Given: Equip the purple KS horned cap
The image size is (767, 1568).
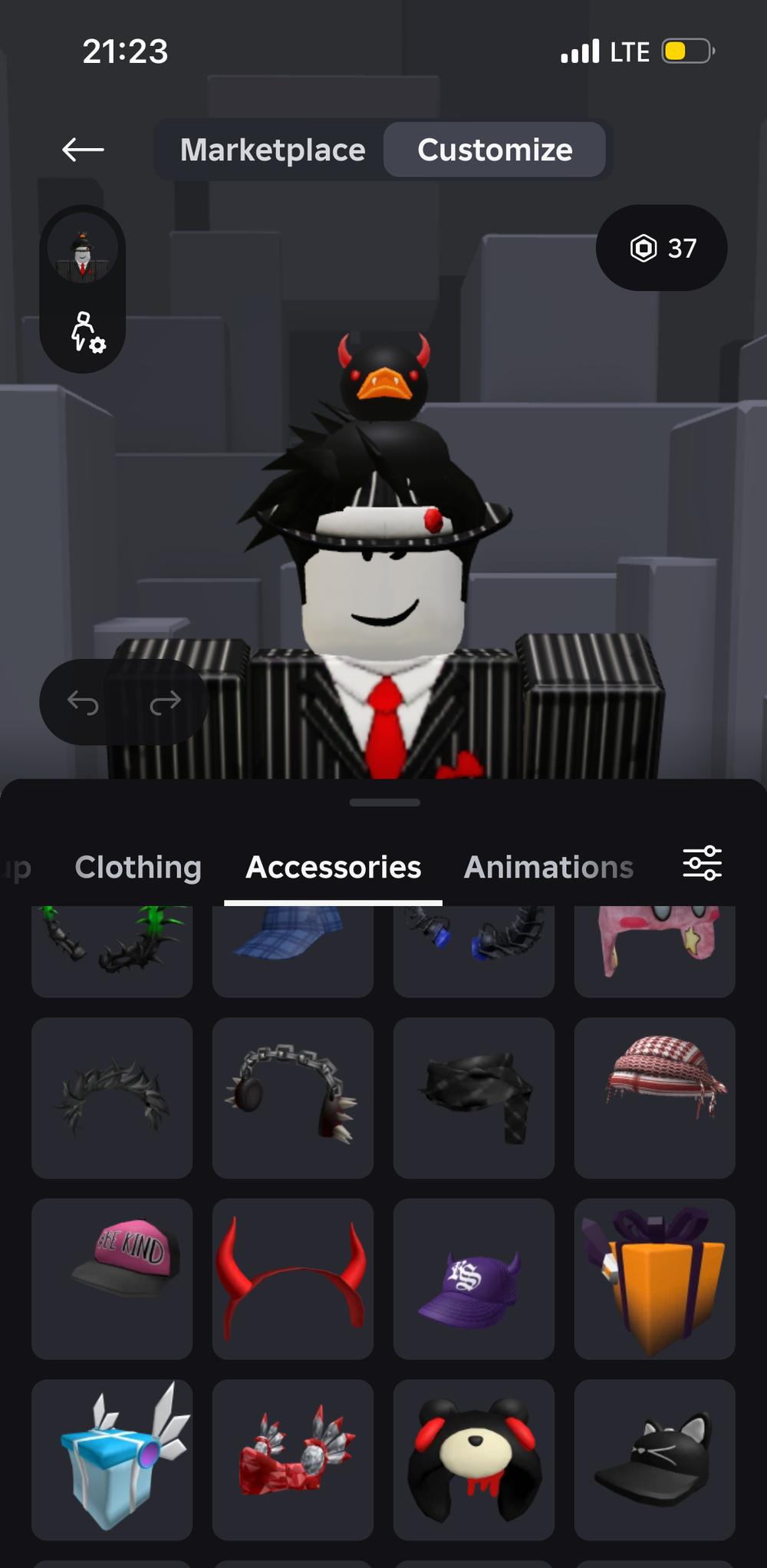Looking at the screenshot, I should click(x=473, y=1279).
